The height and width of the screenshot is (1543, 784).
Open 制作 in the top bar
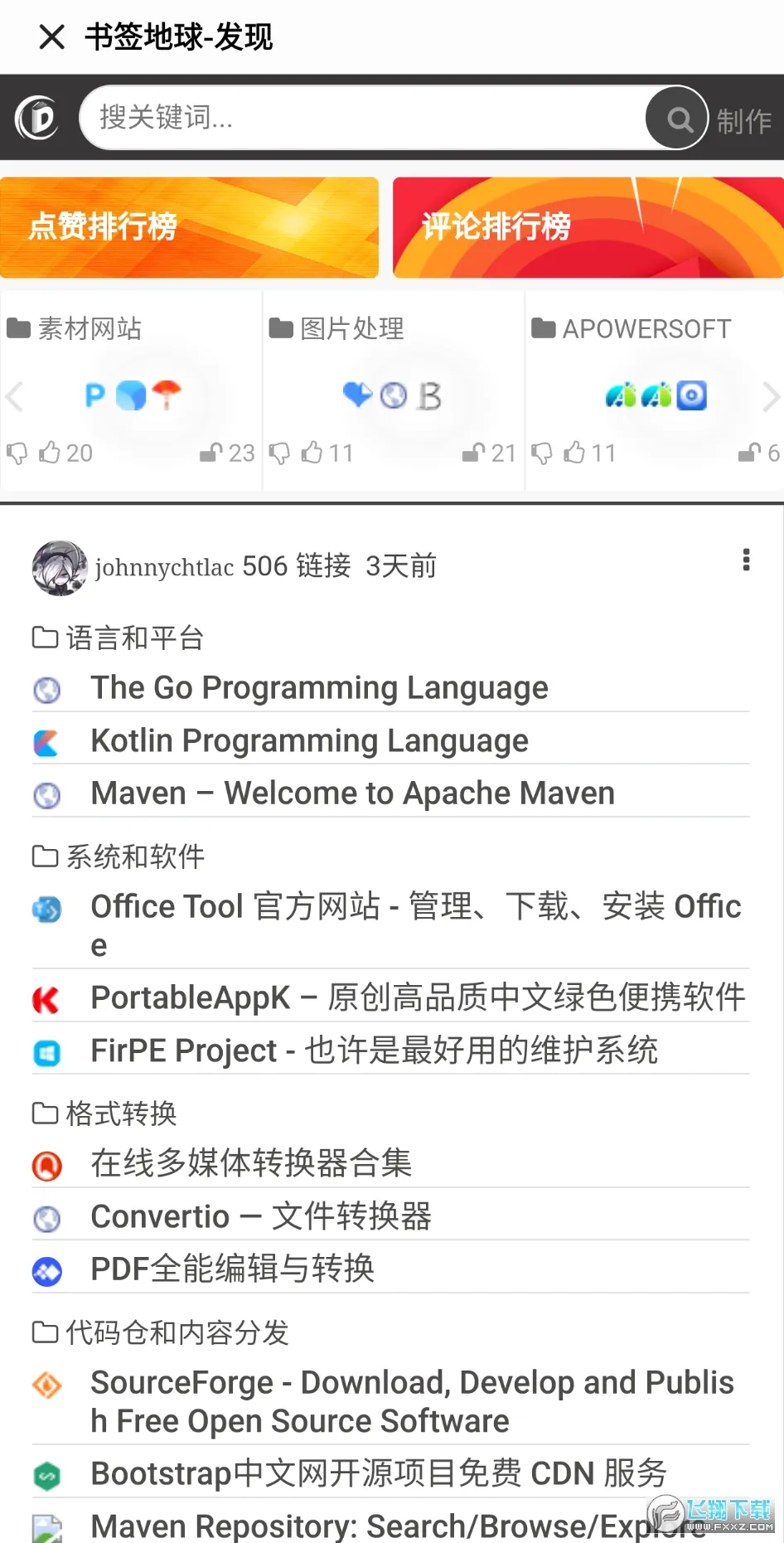[744, 121]
